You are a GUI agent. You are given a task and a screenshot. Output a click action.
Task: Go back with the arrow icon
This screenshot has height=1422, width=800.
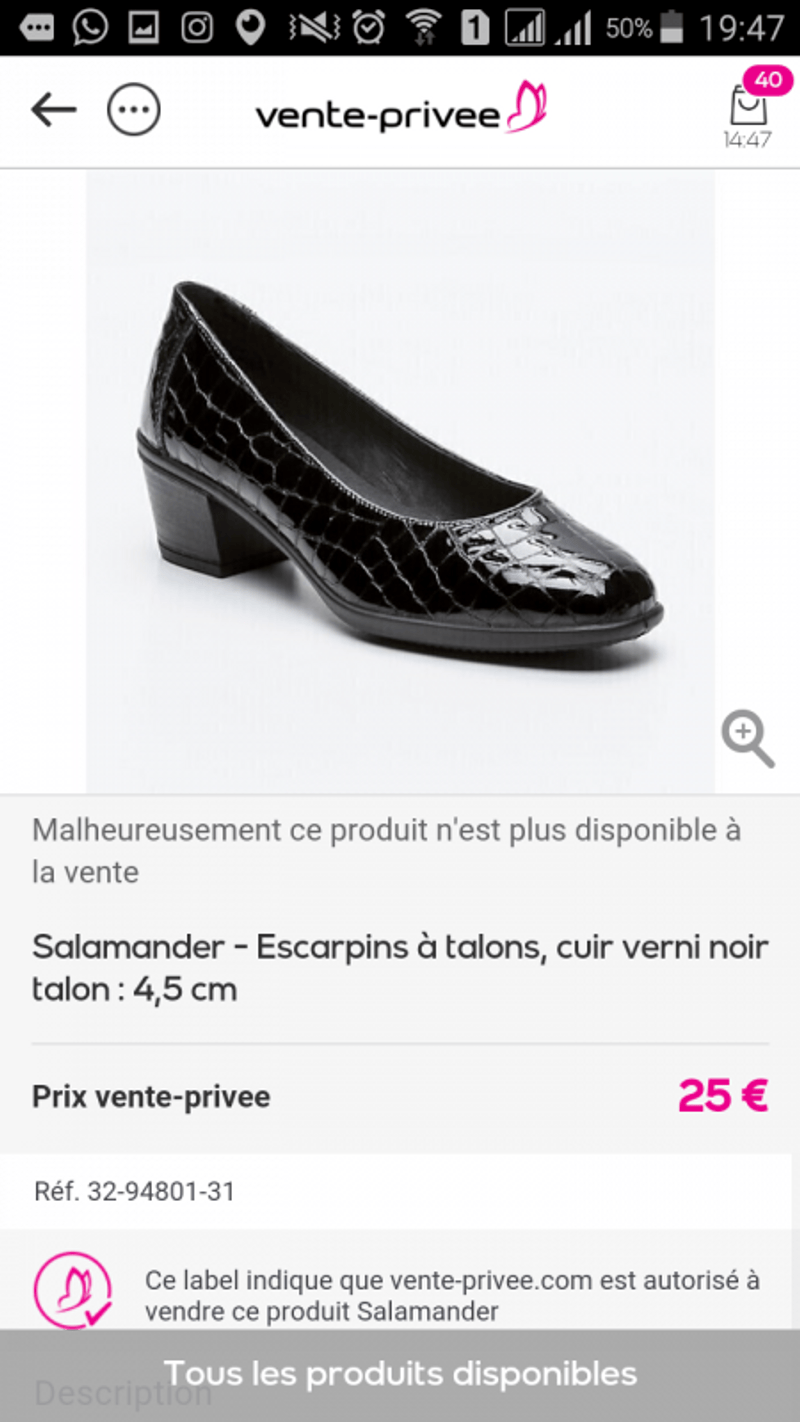click(x=54, y=110)
